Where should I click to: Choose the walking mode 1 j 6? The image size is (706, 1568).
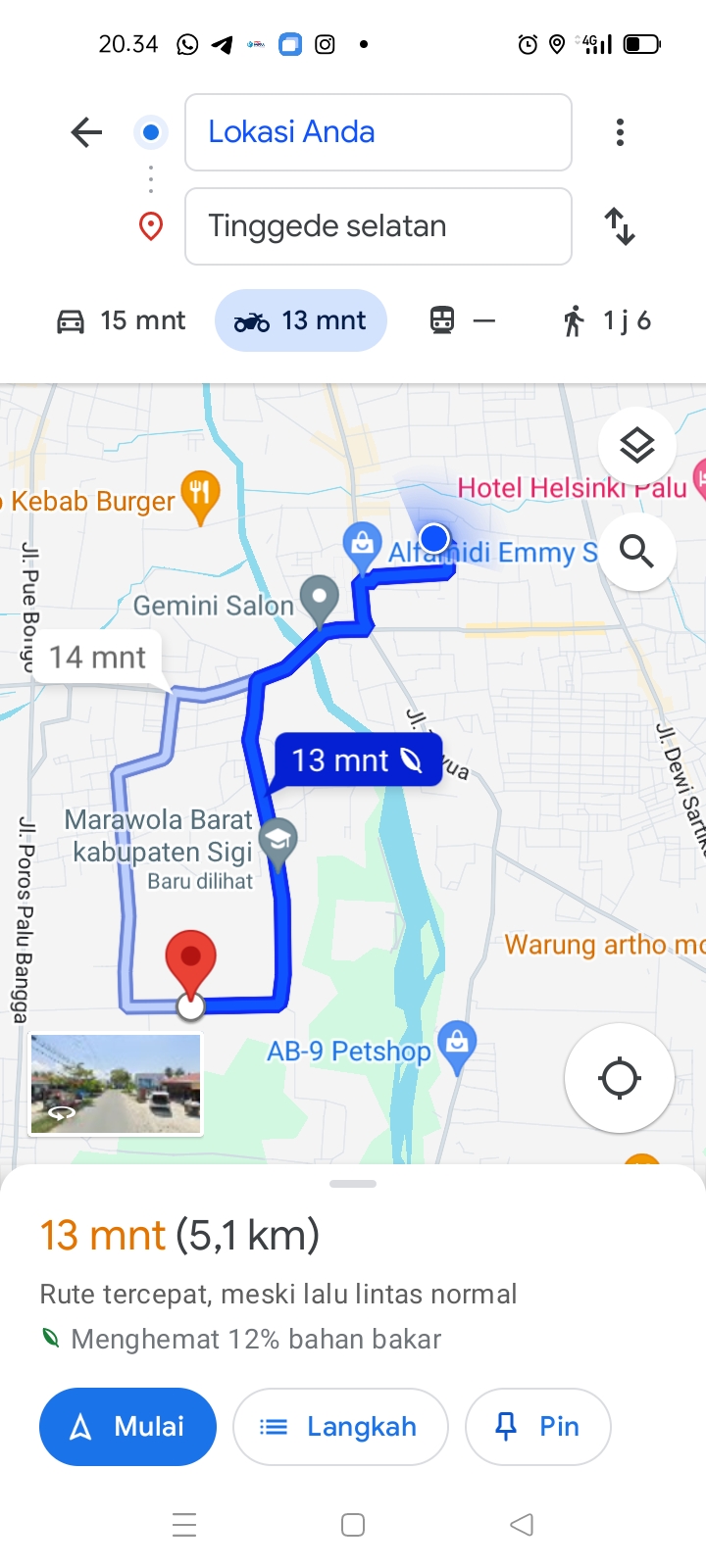pyautogui.click(x=606, y=320)
